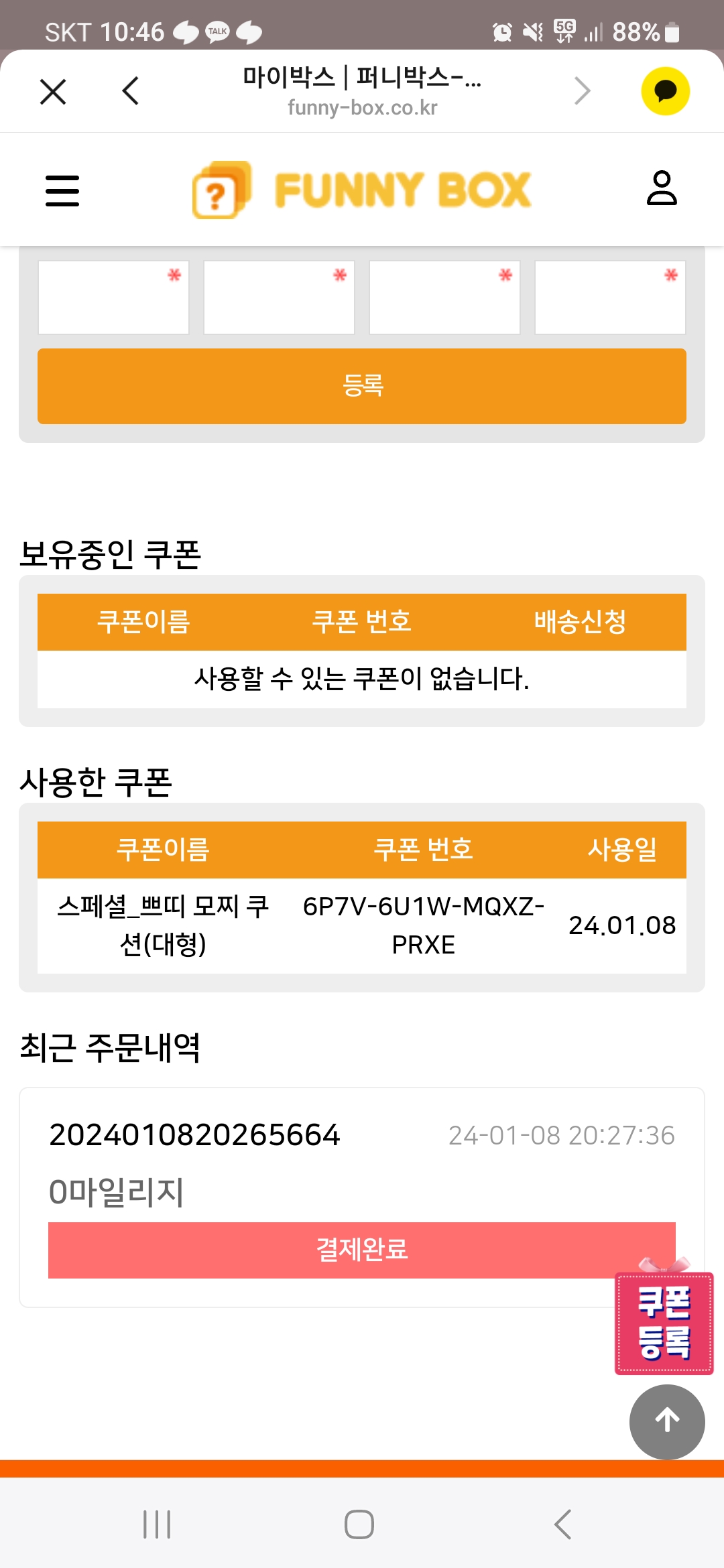The height and width of the screenshot is (1568, 724).
Task: Open the user profile icon
Action: pos(662,188)
